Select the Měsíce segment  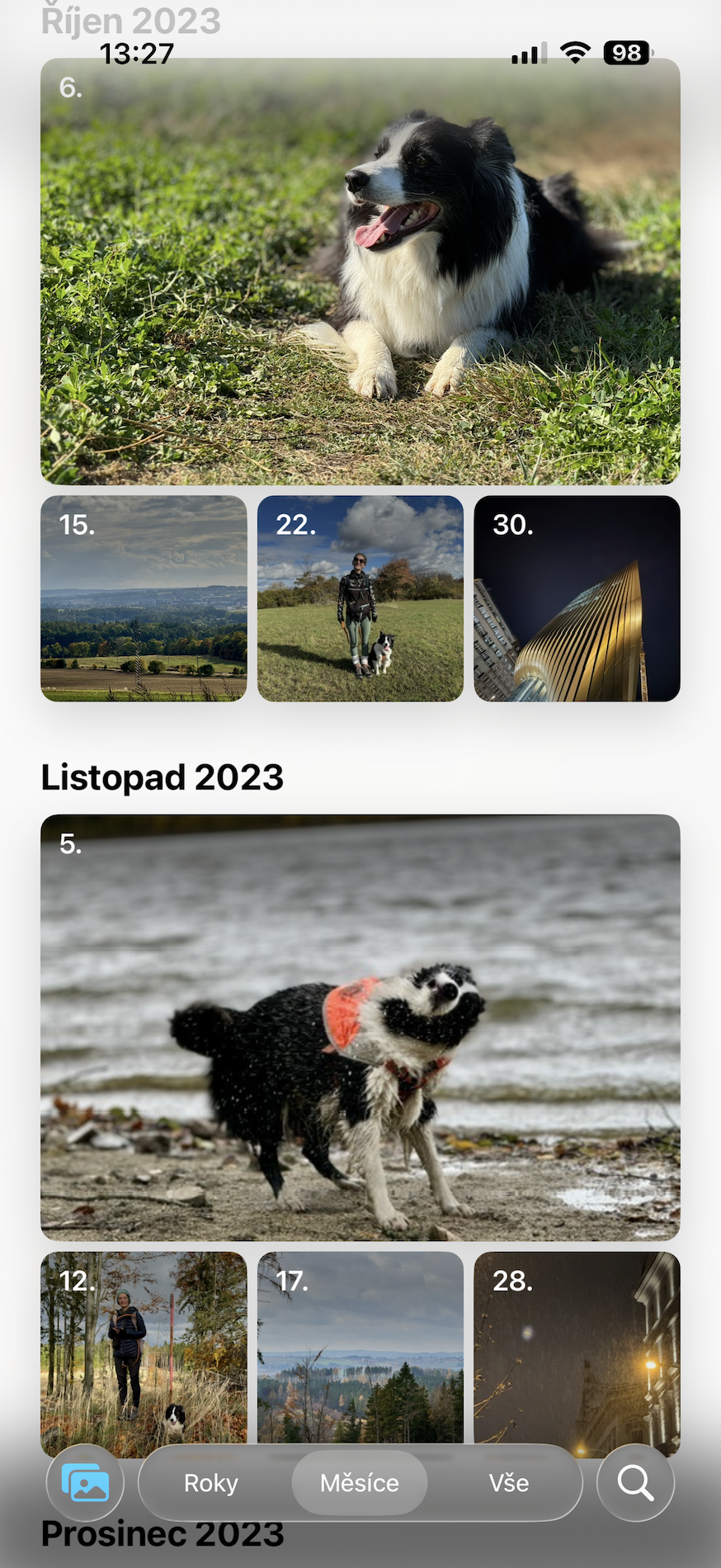(x=360, y=1483)
